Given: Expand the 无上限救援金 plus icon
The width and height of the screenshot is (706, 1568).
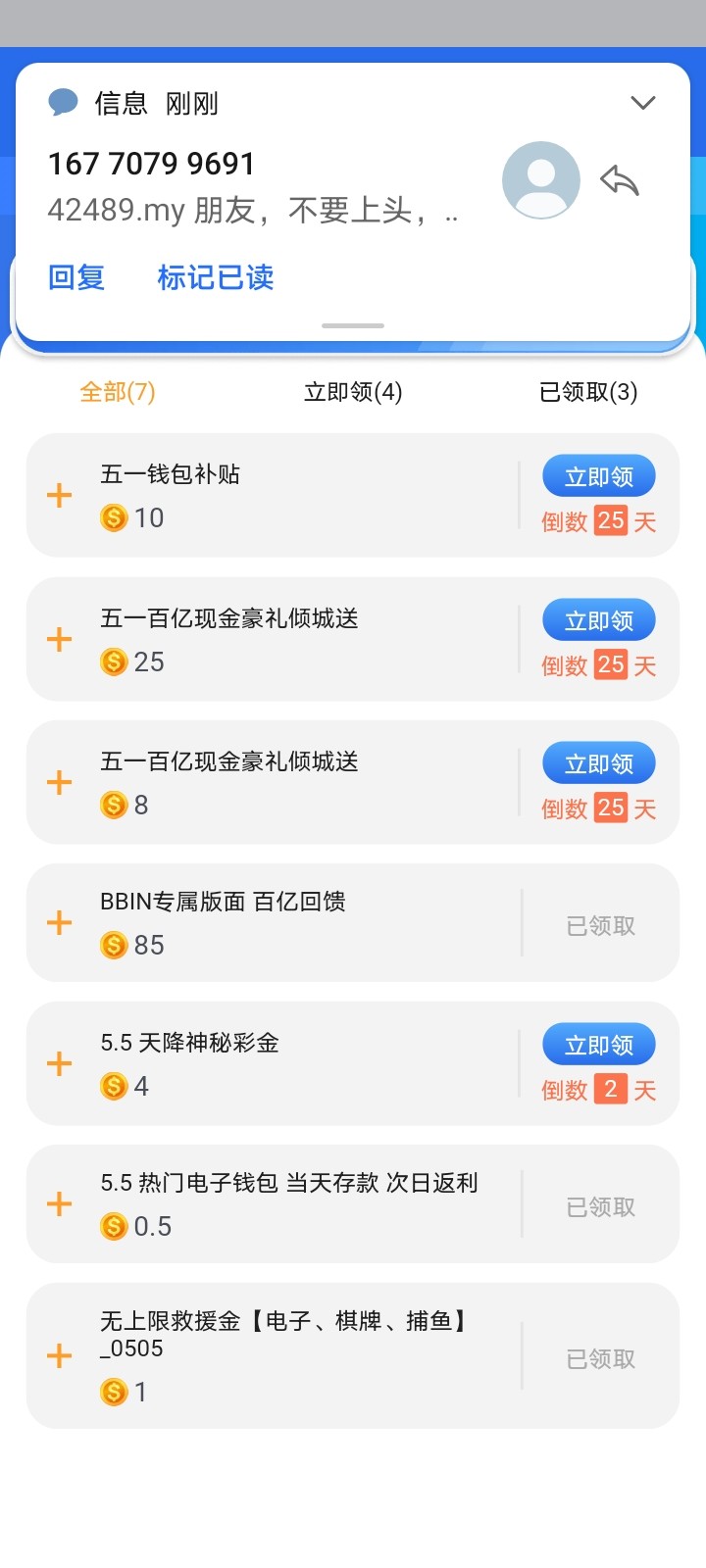Looking at the screenshot, I should pyautogui.click(x=60, y=1355).
